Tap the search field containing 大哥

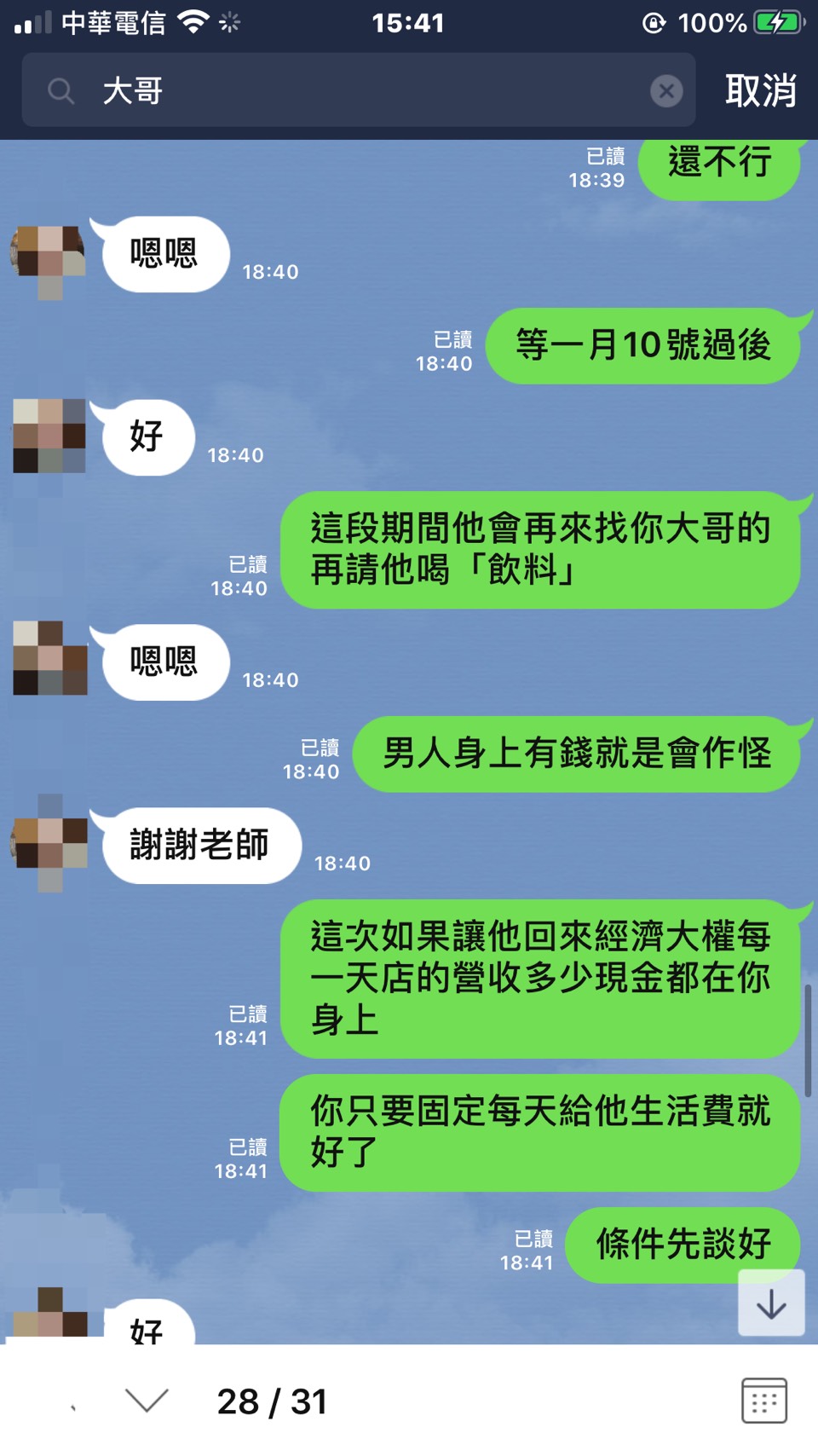(358, 90)
